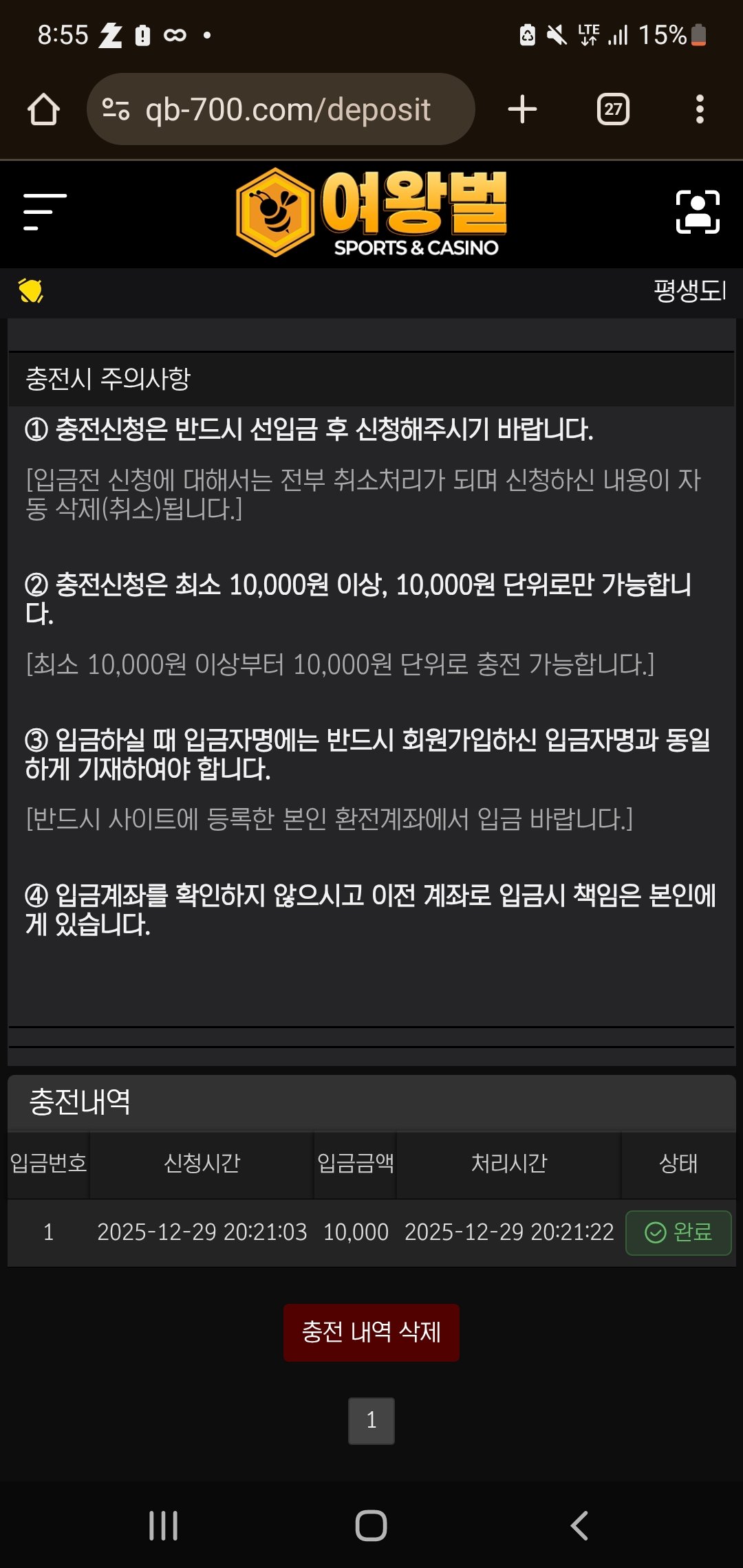Image resolution: width=743 pixels, height=1568 pixels.
Task: Tap the 충전 내역 삭제 button
Action: coord(371,1332)
